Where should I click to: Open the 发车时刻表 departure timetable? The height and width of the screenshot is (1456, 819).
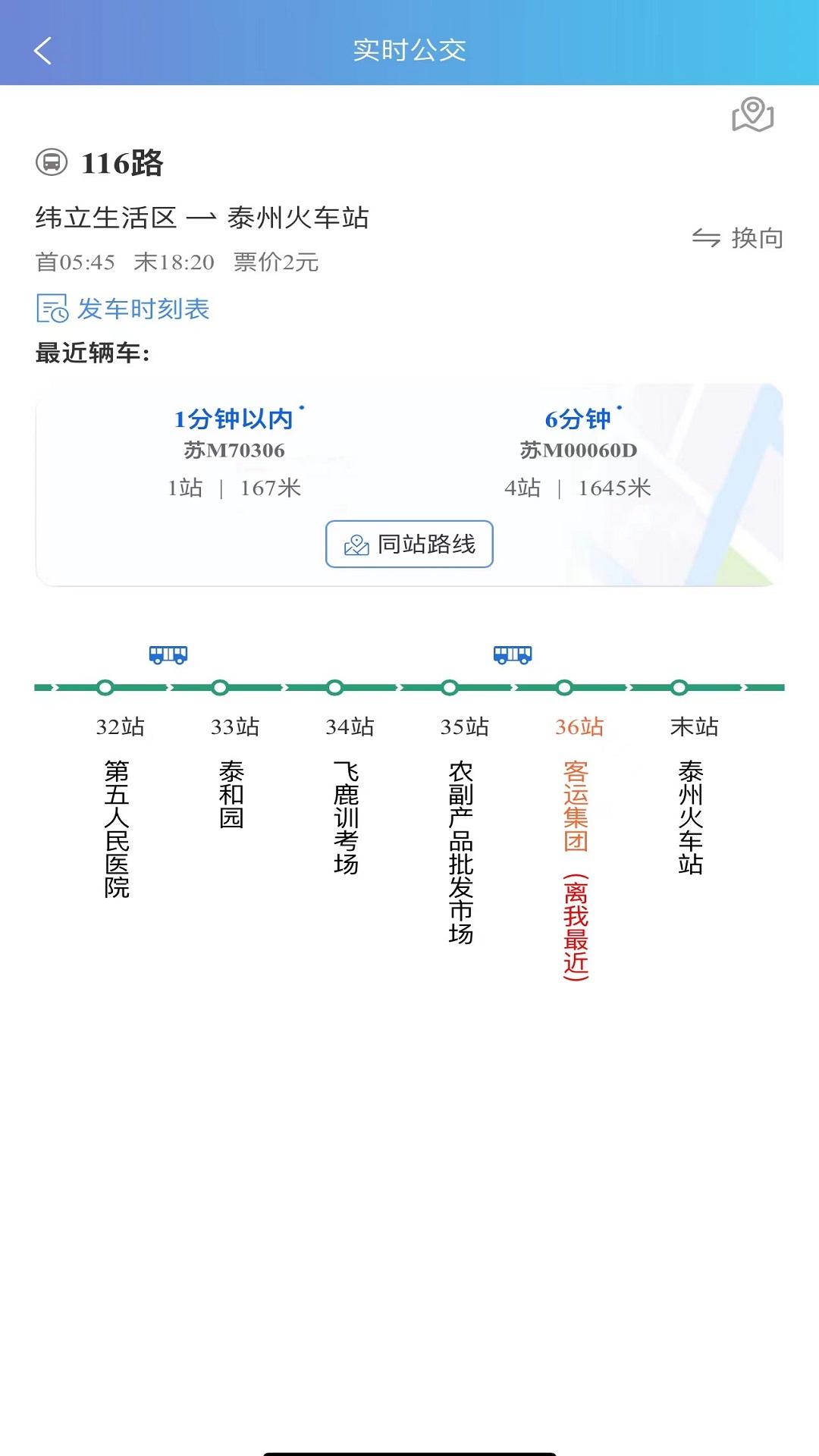click(124, 309)
